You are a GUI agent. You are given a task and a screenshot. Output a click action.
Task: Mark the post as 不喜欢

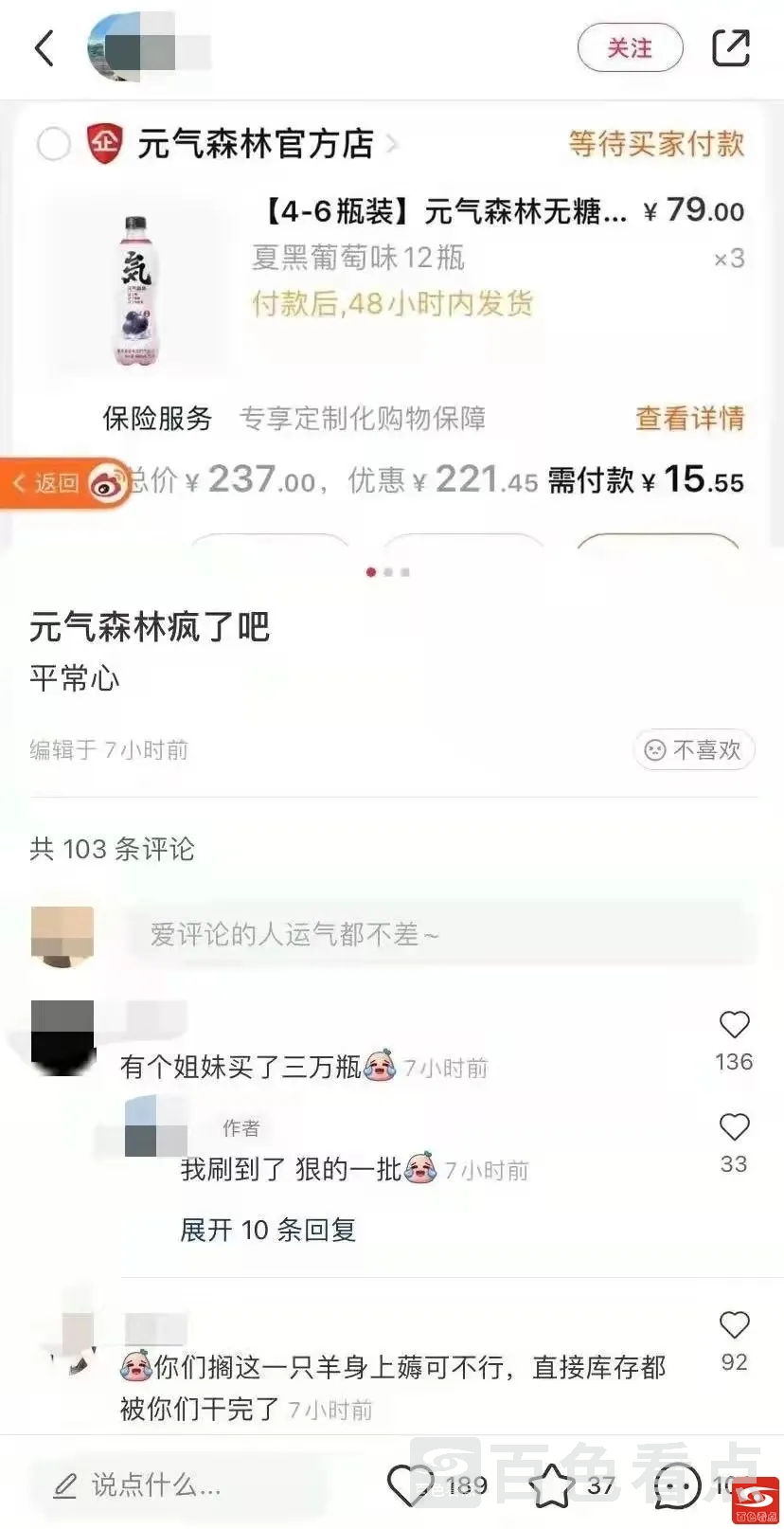click(x=694, y=750)
